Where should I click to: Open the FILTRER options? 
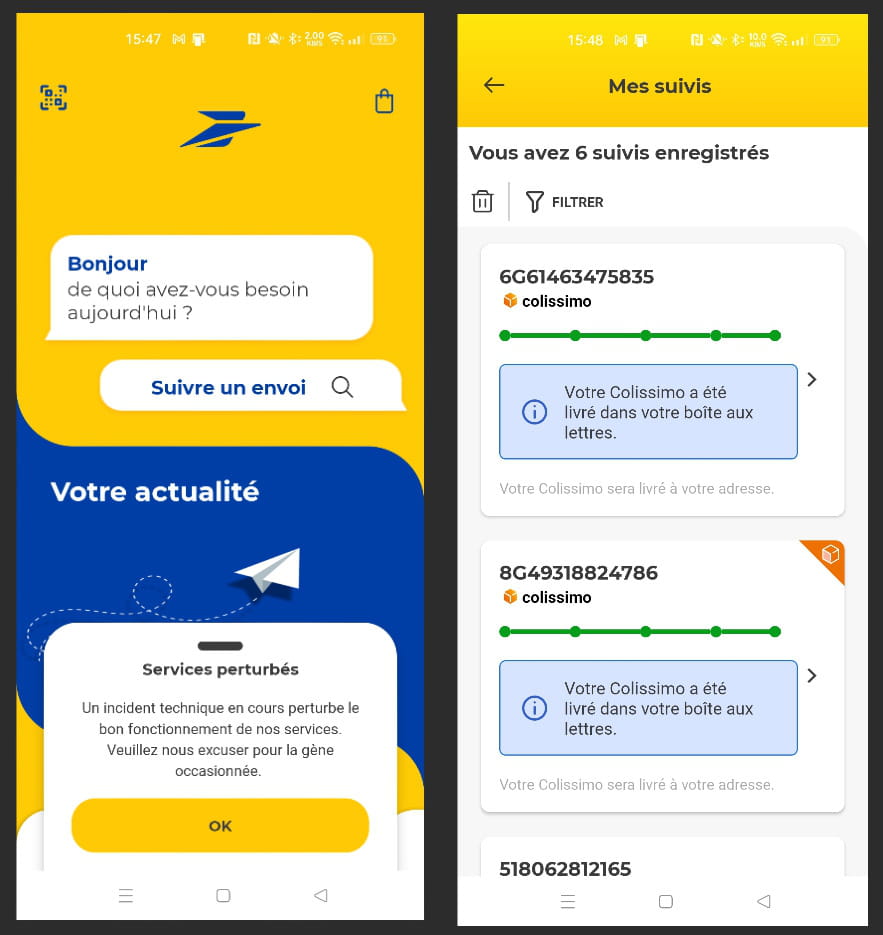565,202
